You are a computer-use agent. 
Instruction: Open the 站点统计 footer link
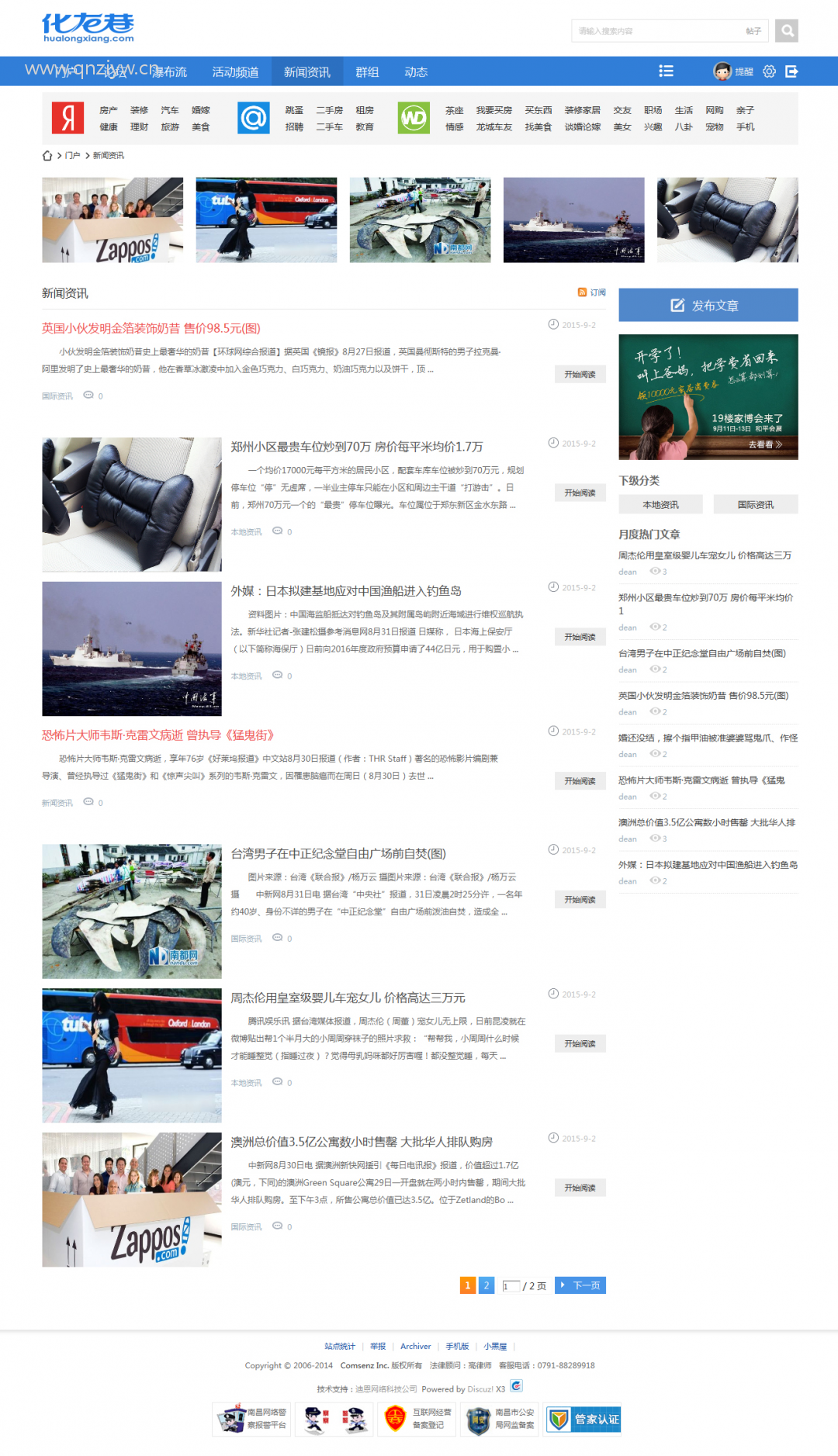340,1346
